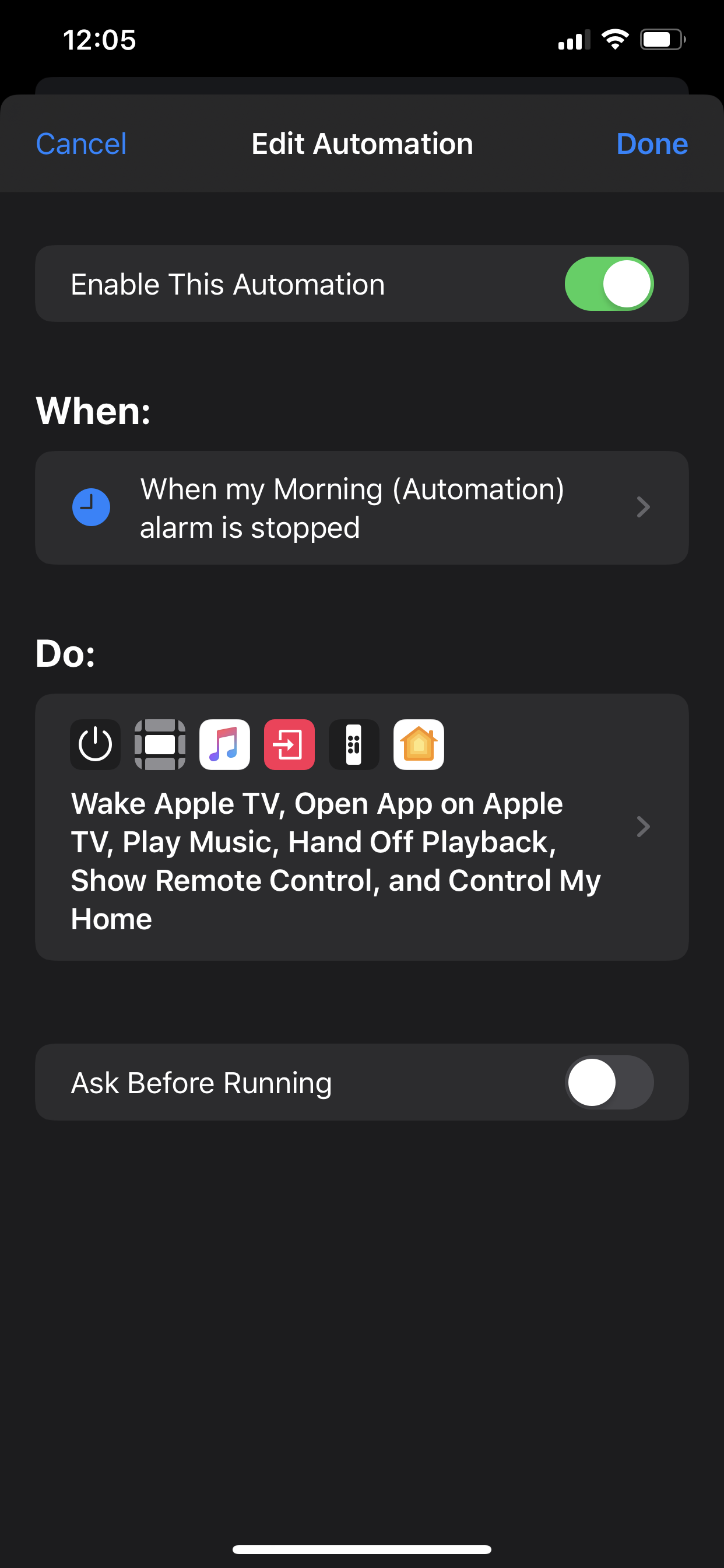Cancel editing the automation
The width and height of the screenshot is (724, 1568).
pos(81,144)
